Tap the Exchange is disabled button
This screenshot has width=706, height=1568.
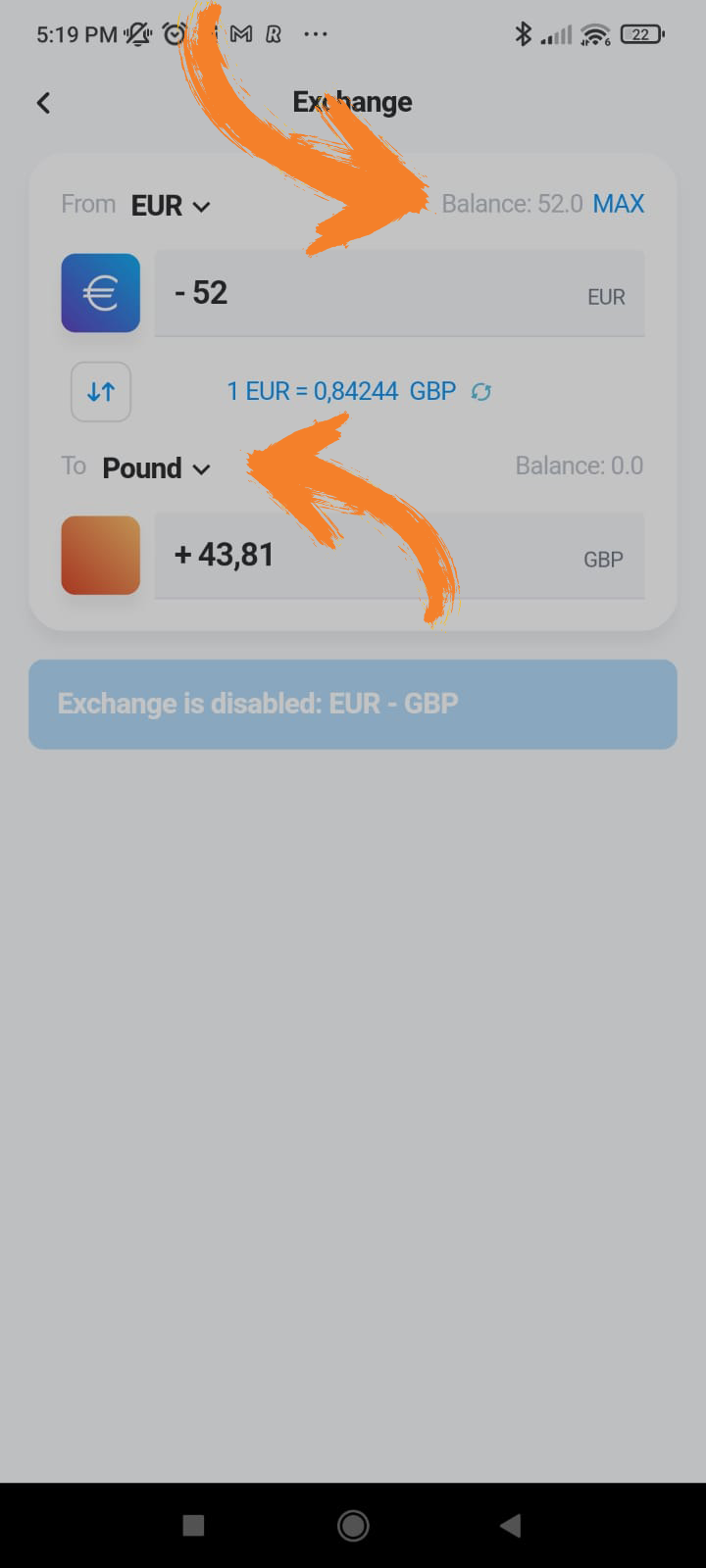click(353, 704)
